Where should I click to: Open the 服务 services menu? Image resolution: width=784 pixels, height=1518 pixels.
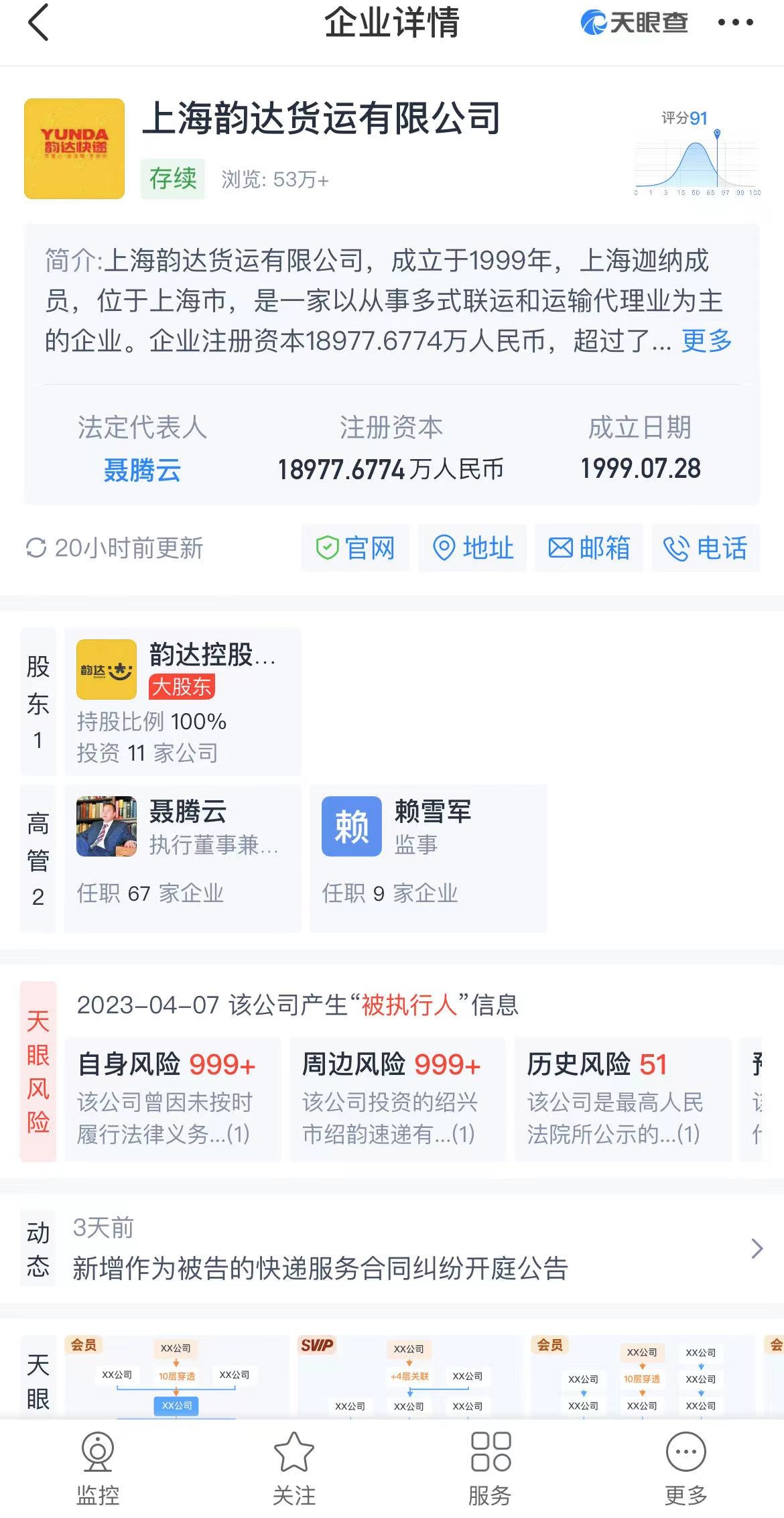click(x=490, y=1468)
